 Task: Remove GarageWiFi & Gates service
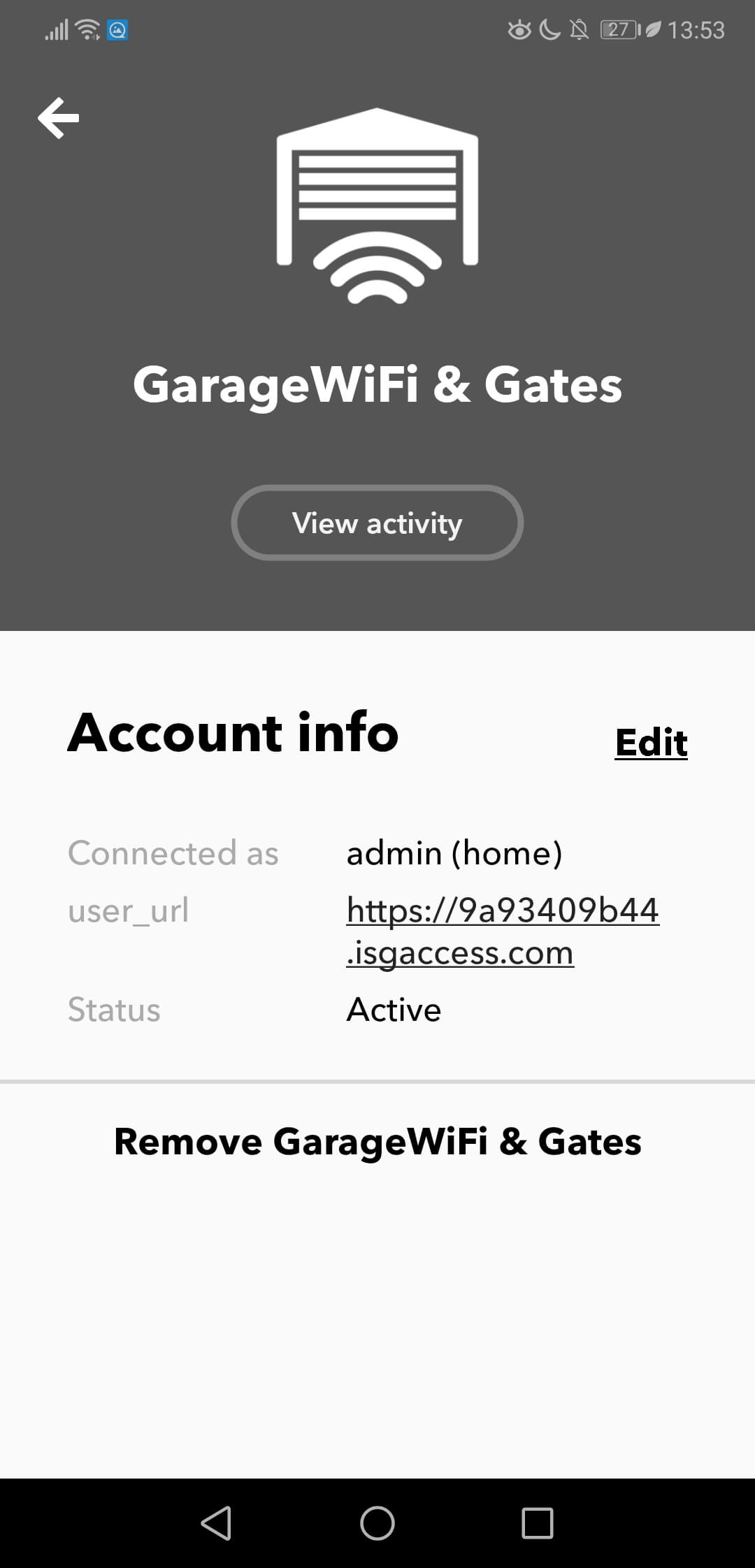[x=377, y=1142]
